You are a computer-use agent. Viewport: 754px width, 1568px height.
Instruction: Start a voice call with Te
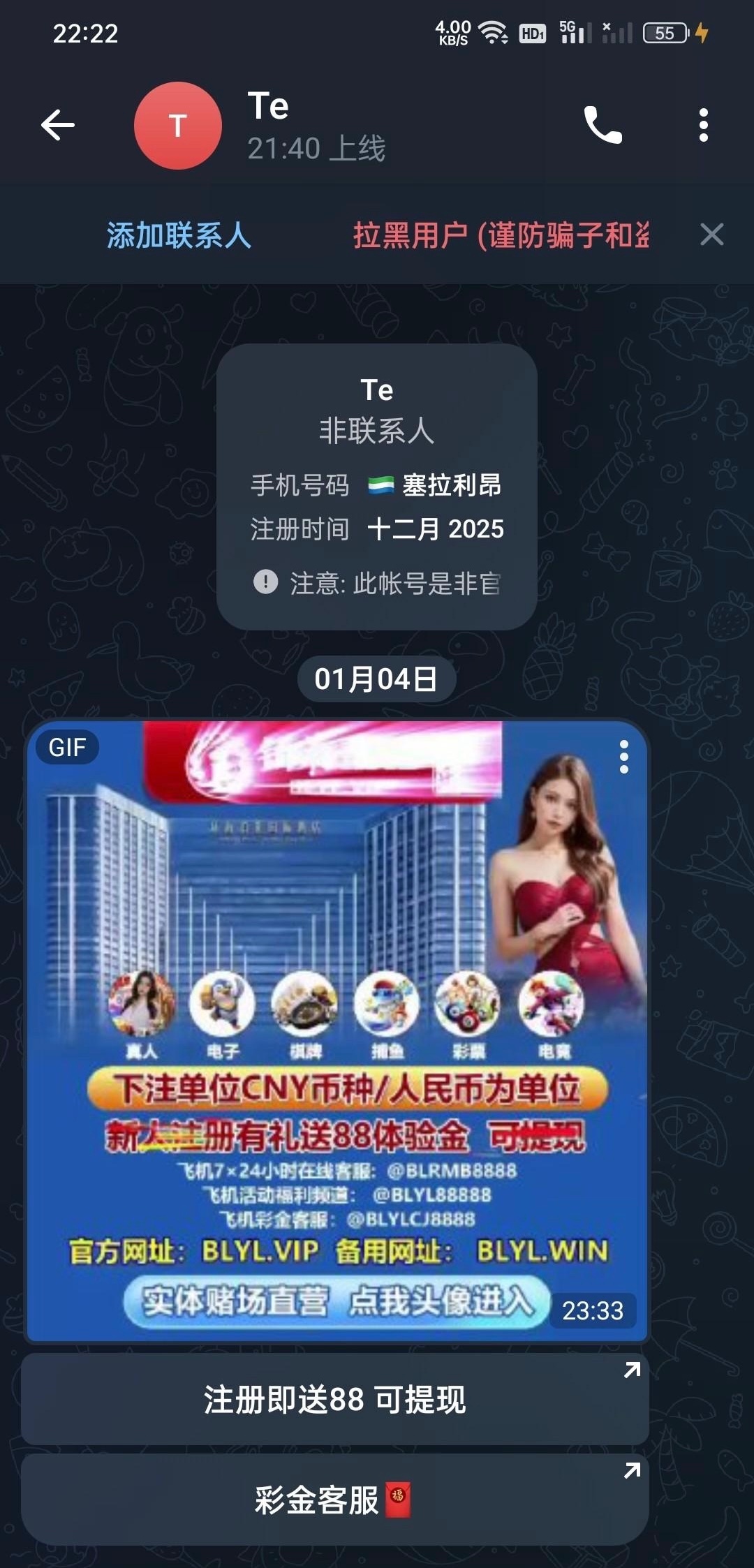(x=603, y=126)
